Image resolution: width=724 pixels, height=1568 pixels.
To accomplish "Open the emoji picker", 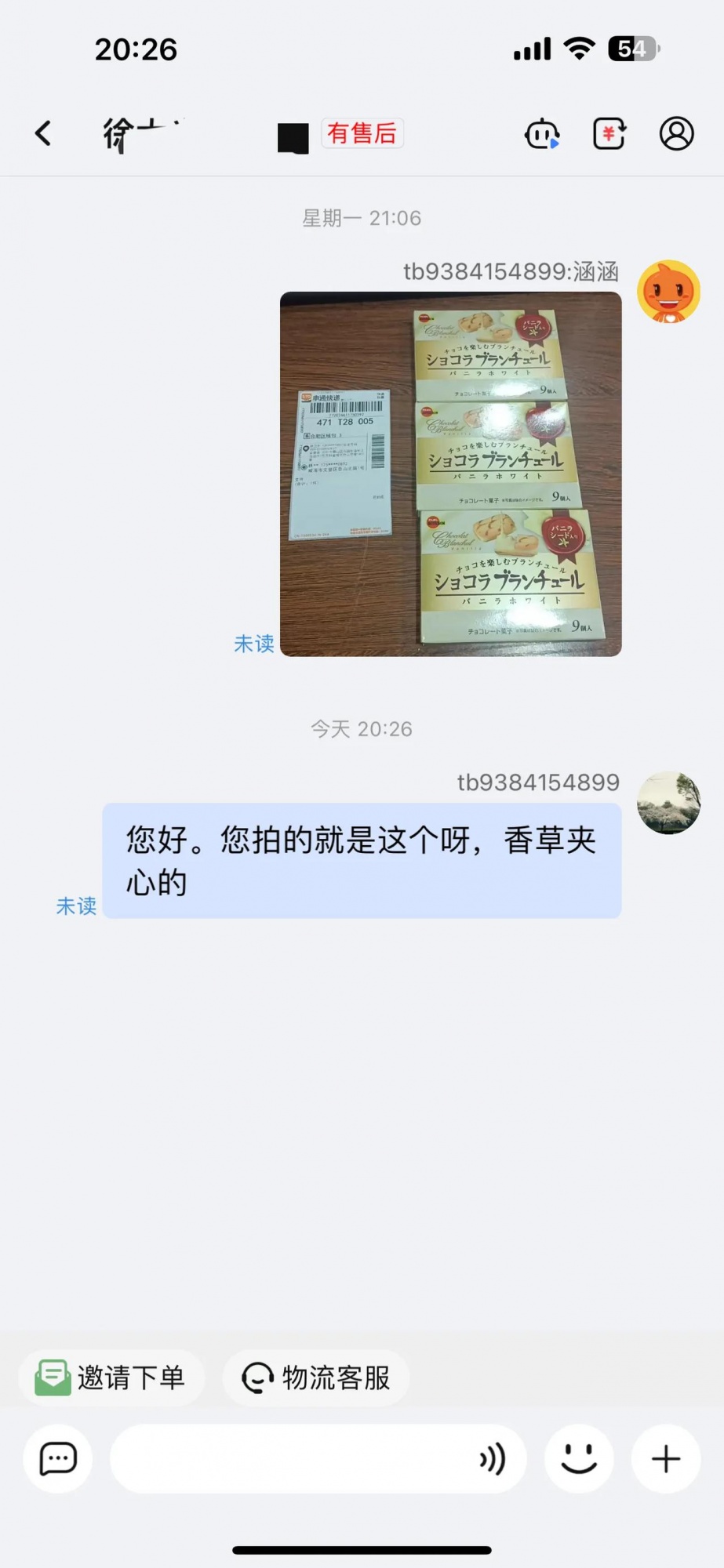I will 579,1459.
